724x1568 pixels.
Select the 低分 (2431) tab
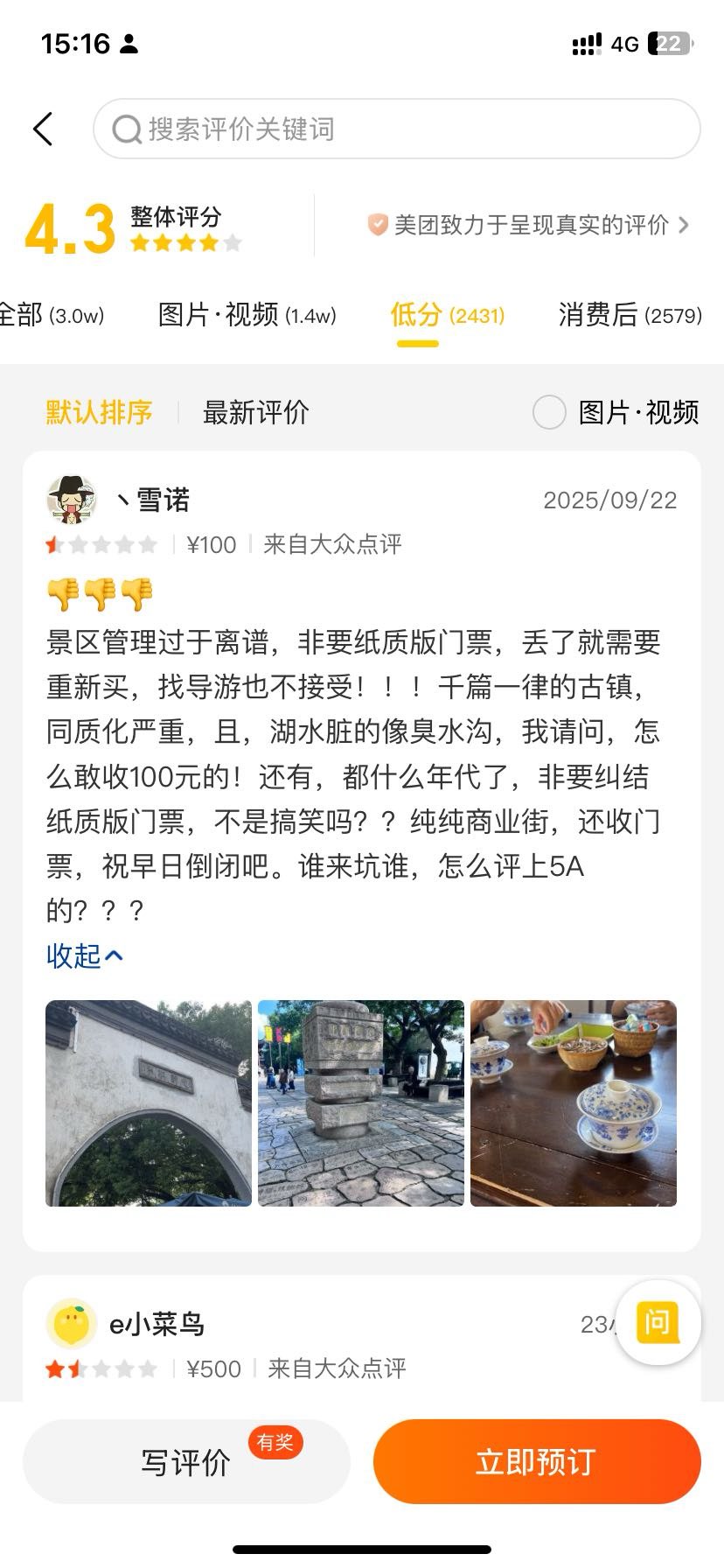447,315
